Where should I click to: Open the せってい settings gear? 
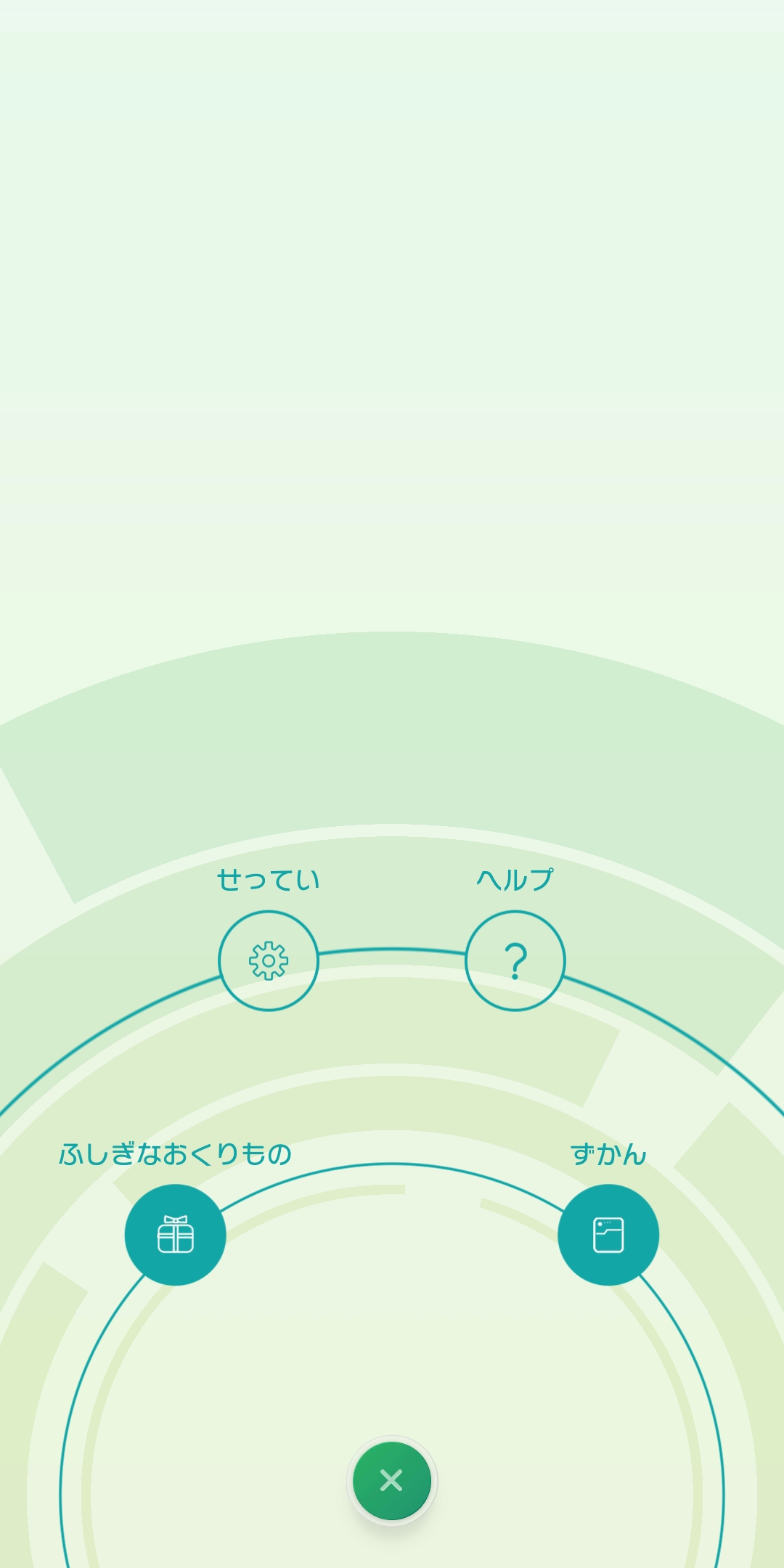point(269,960)
